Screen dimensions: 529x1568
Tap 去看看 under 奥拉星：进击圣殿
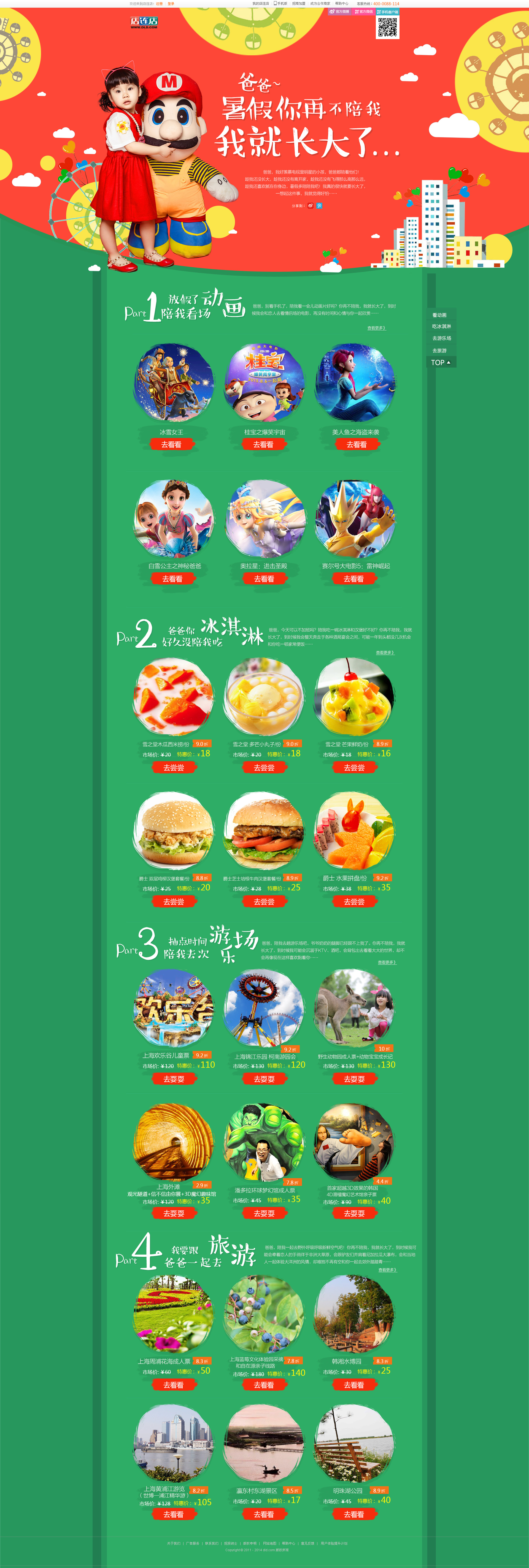pyautogui.click(x=264, y=579)
